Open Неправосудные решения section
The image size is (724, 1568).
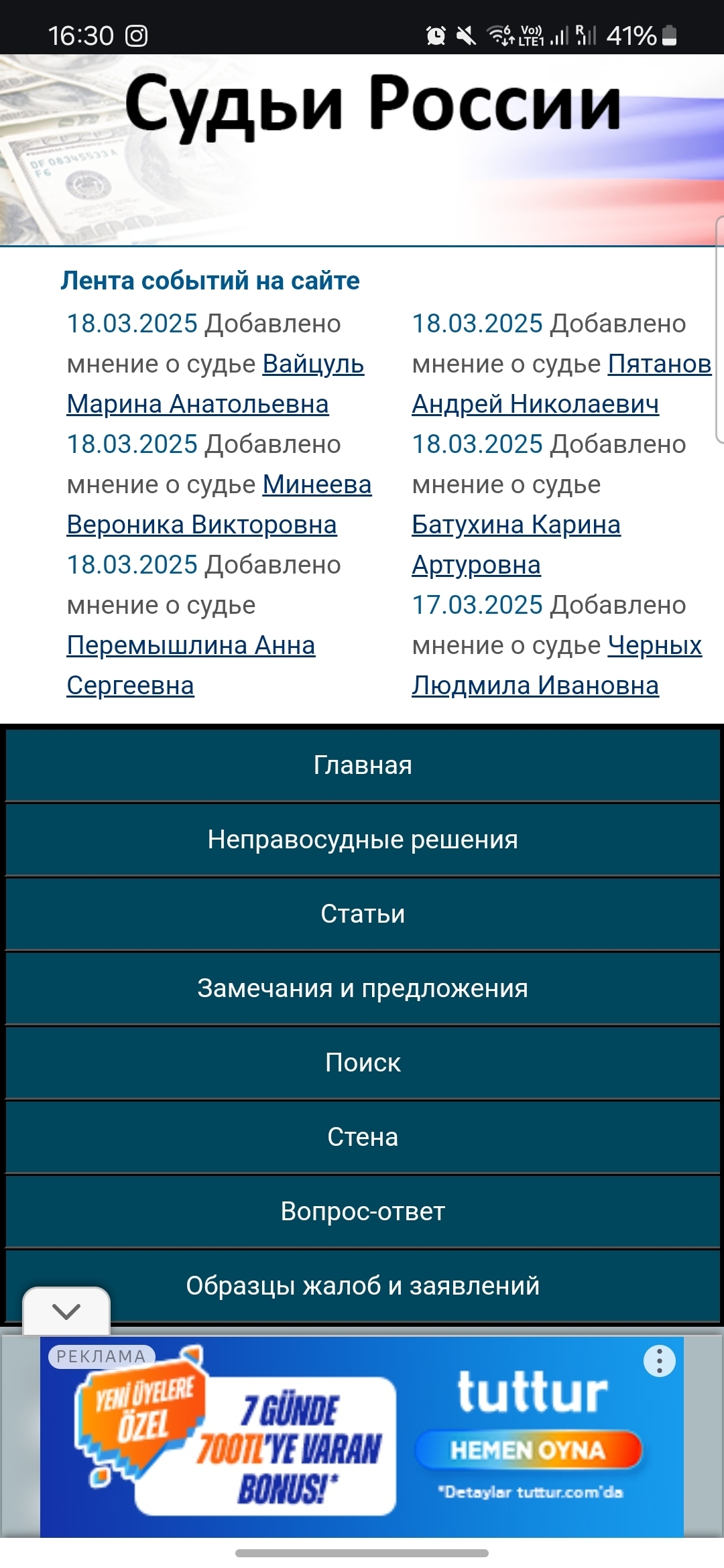coord(363,840)
